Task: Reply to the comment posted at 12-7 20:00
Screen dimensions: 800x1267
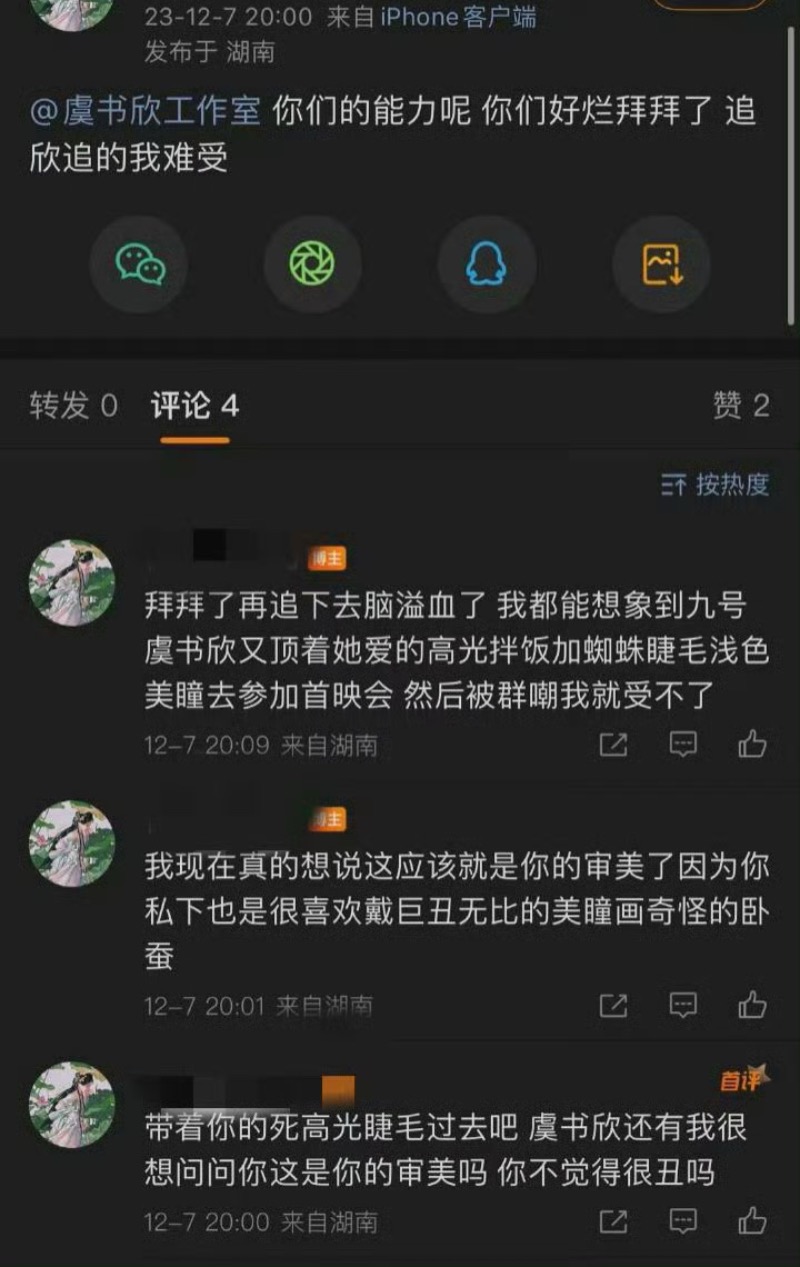Action: 683,1221
